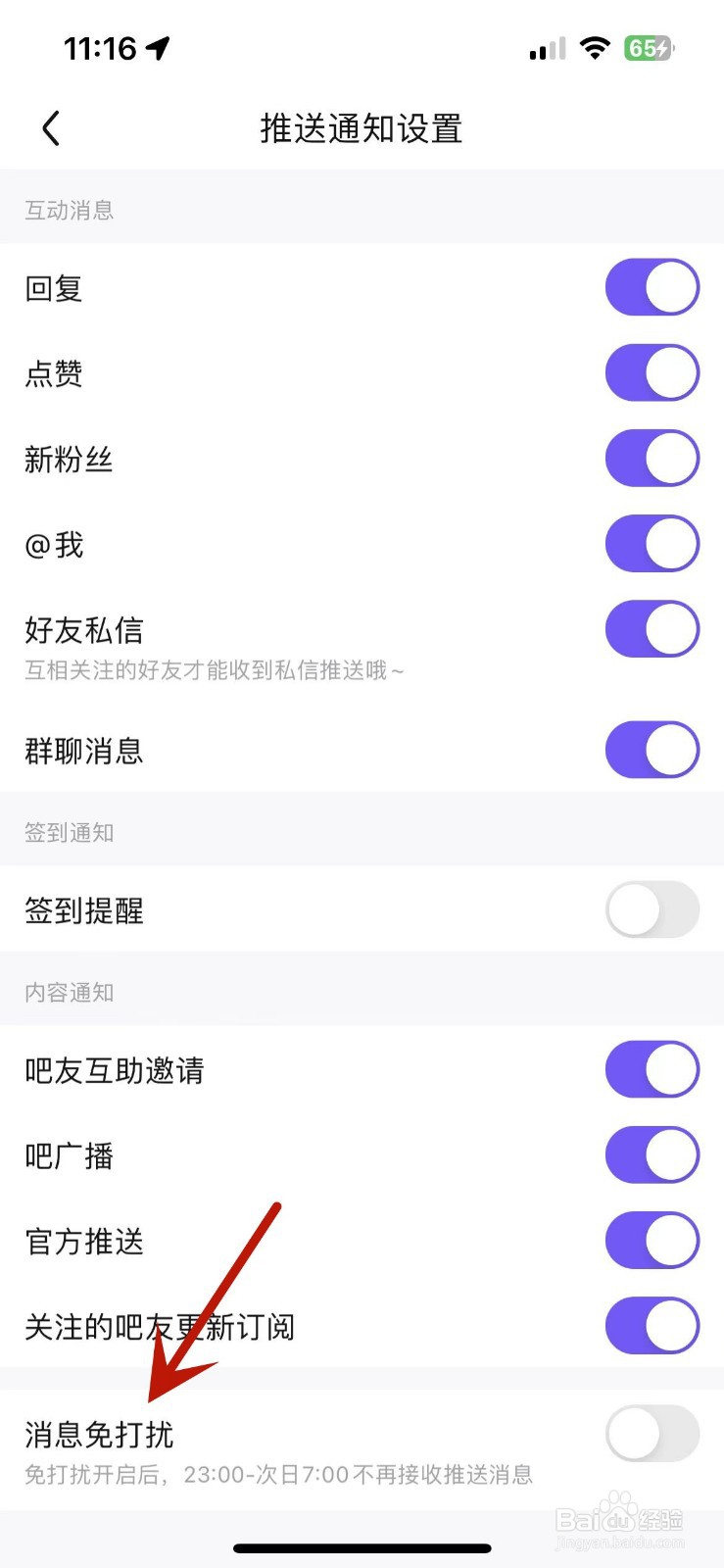Disable 点赞 notifications

[652, 372]
